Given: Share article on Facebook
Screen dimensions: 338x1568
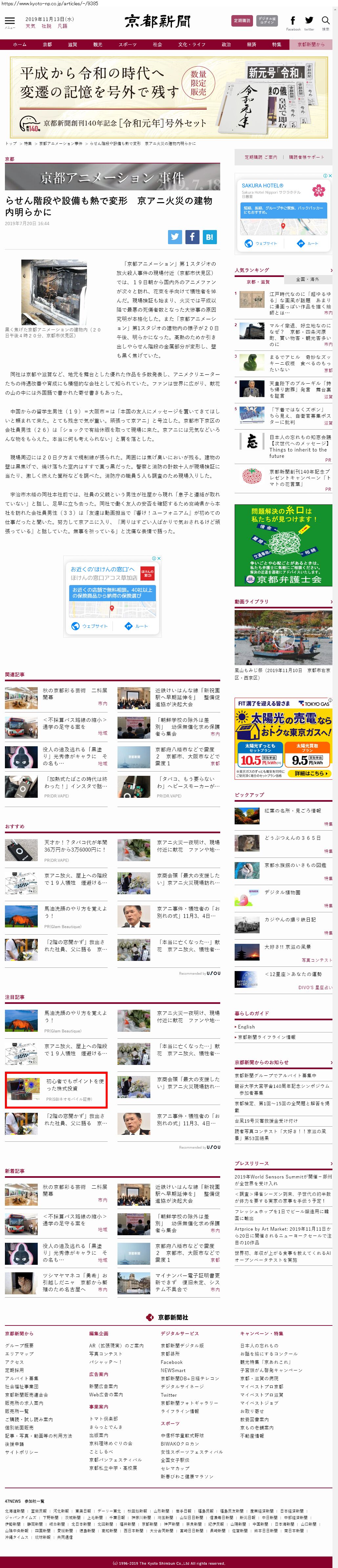Looking at the screenshot, I should 192,237.
